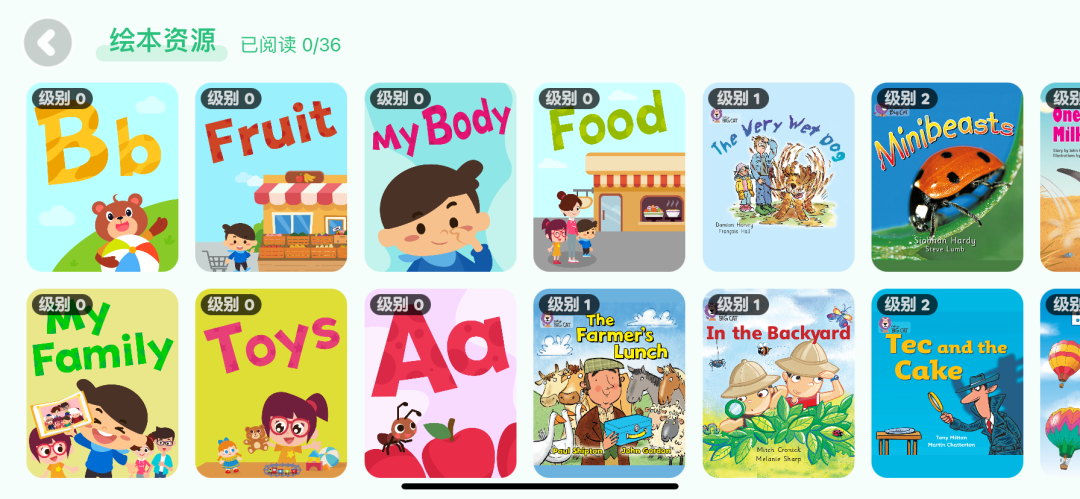Open the Tec and the Cake book
Image resolution: width=1080 pixels, height=499 pixels.
click(x=947, y=384)
